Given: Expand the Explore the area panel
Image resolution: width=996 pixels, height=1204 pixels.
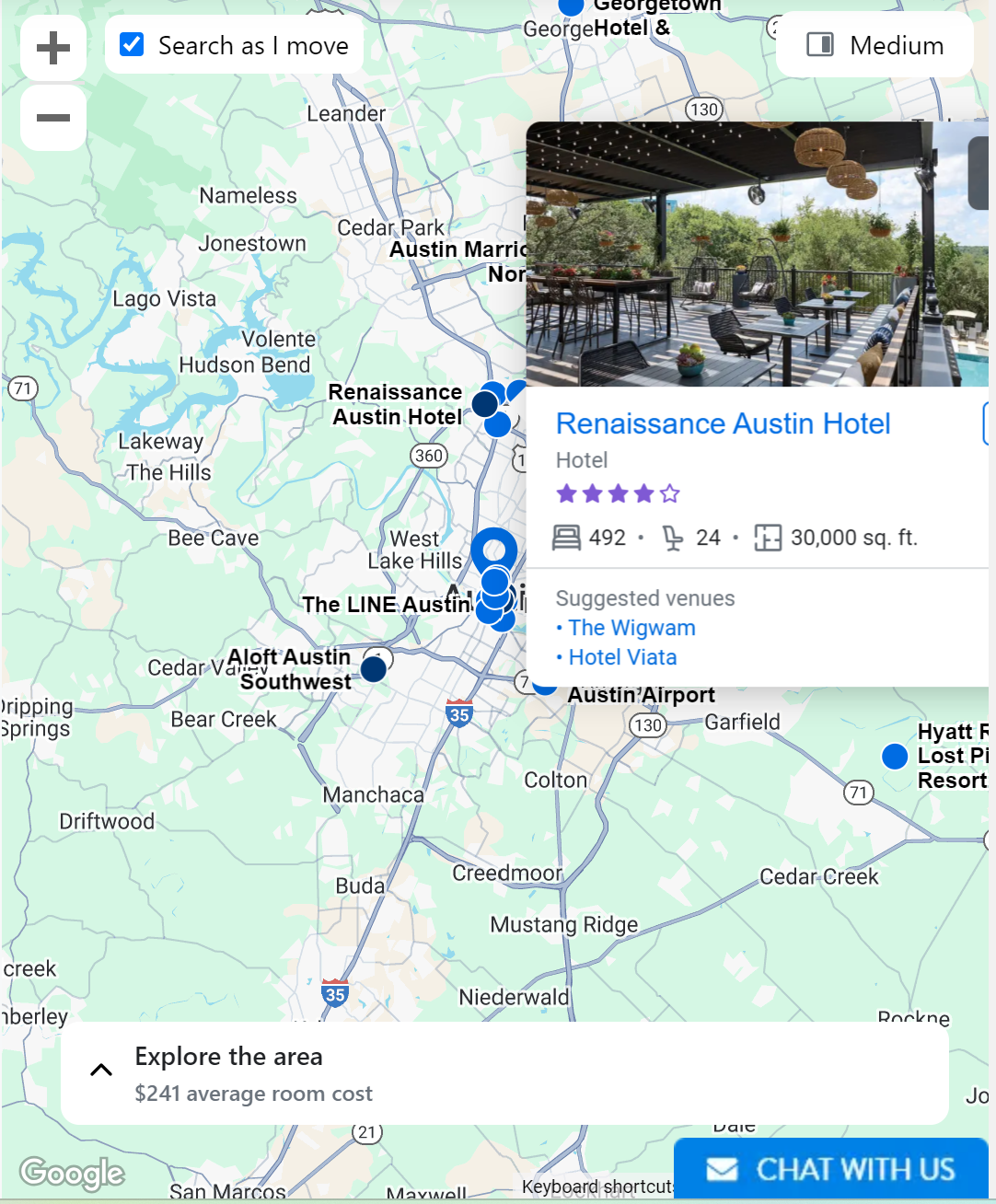Looking at the screenshot, I should click(x=101, y=1070).
